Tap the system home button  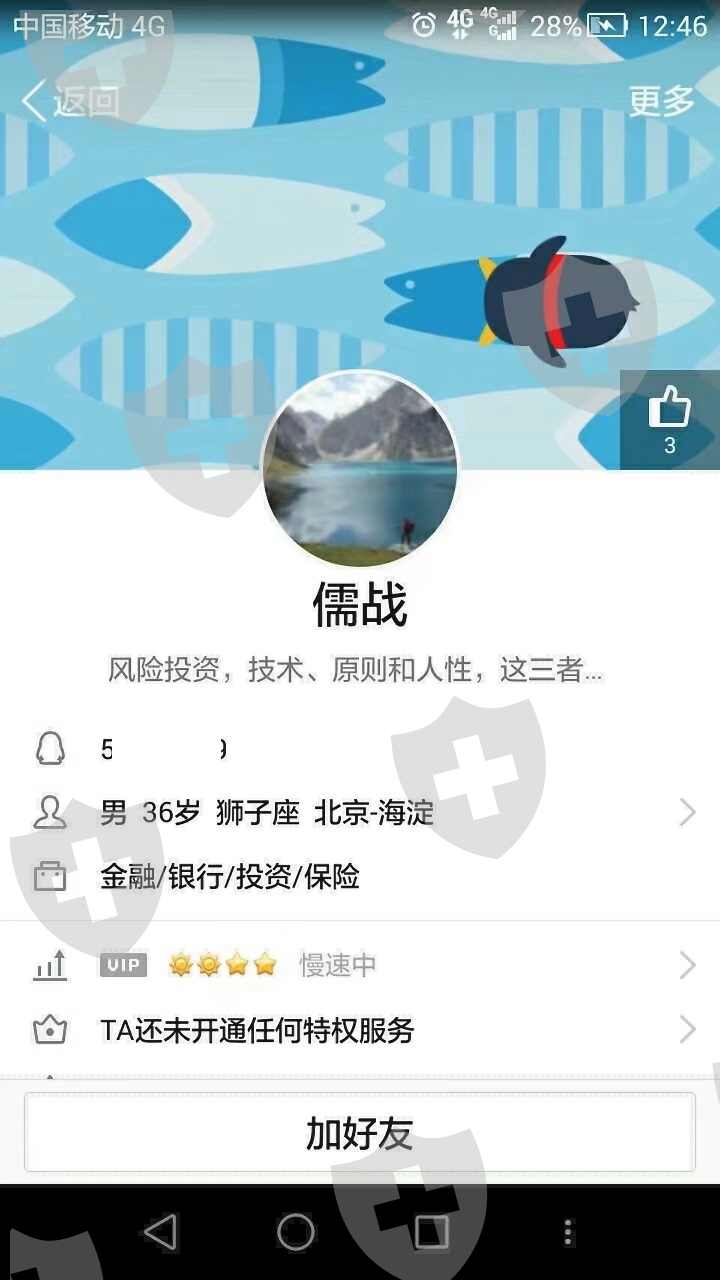click(x=296, y=1232)
